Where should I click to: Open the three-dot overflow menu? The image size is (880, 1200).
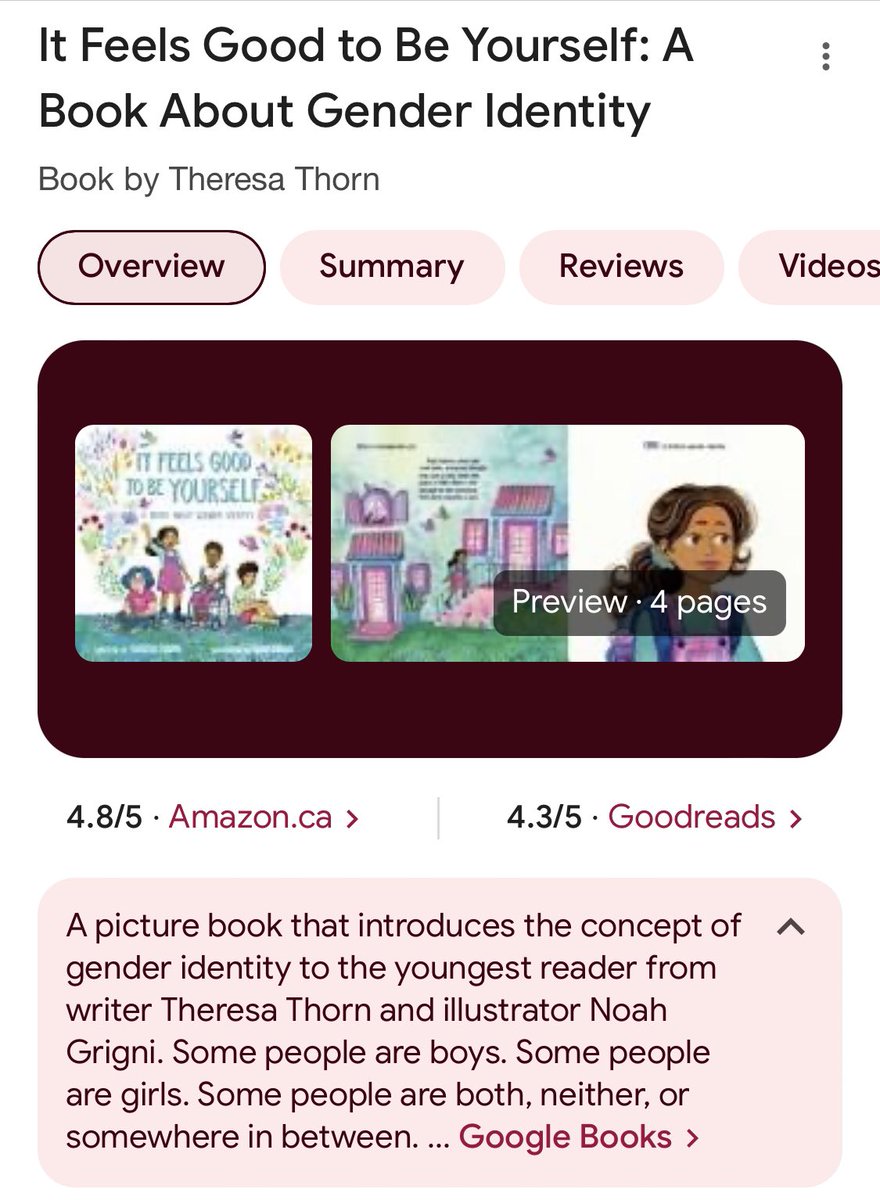click(x=826, y=56)
